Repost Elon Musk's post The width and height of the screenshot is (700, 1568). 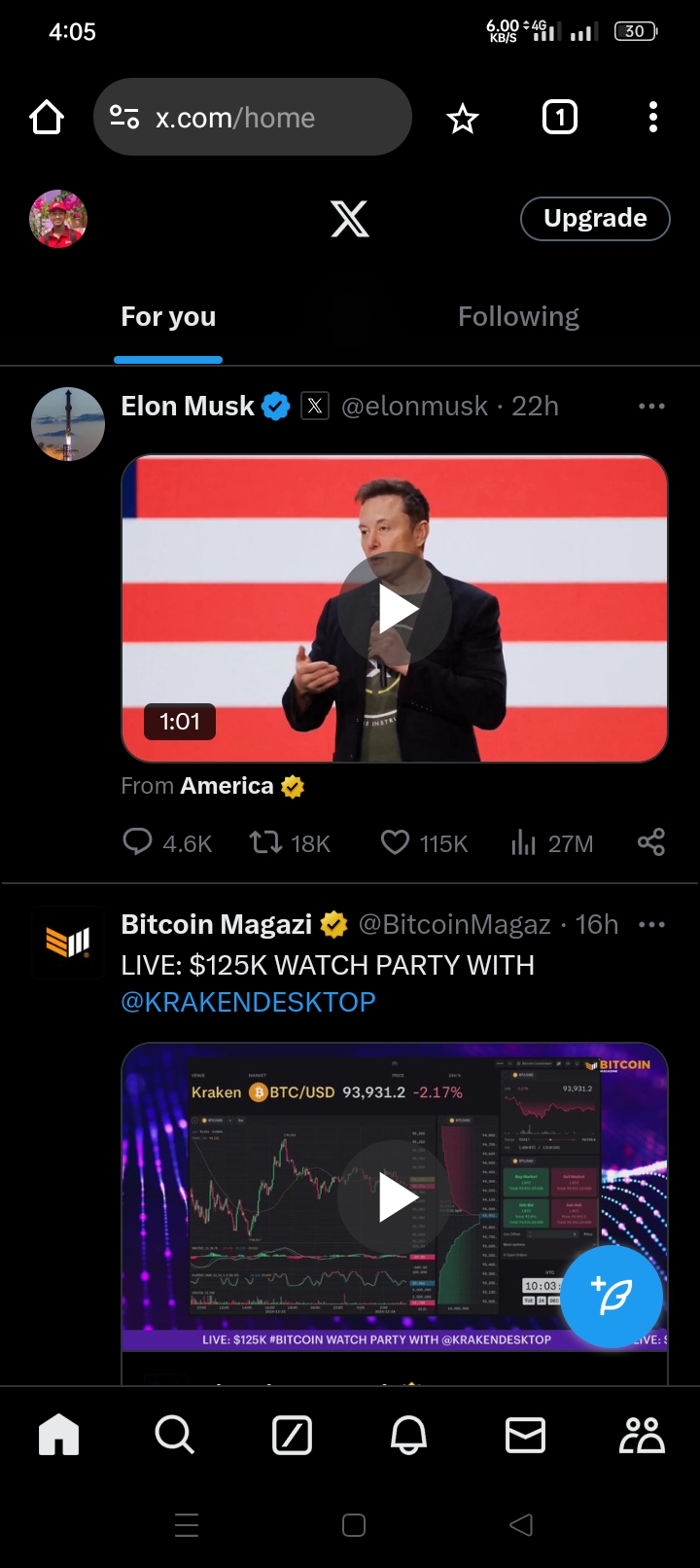tap(266, 842)
